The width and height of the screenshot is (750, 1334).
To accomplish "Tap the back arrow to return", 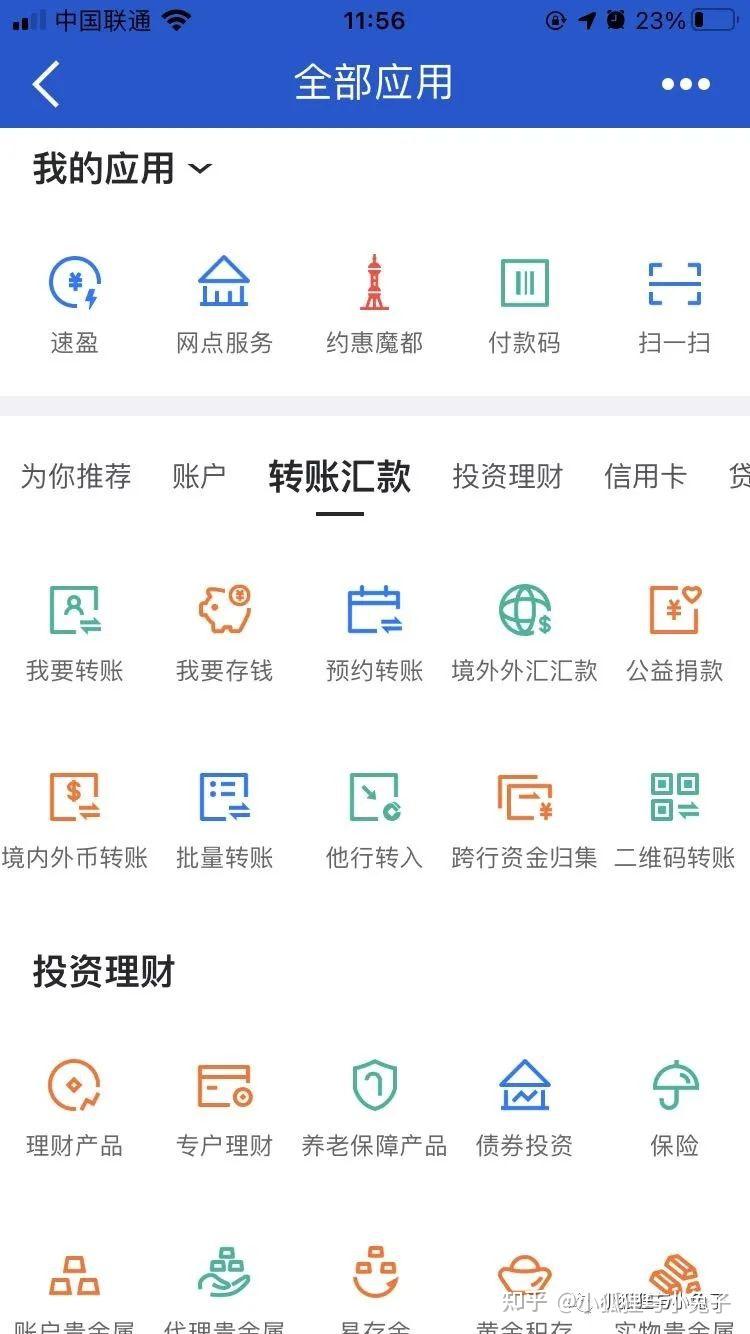I will pos(45,83).
